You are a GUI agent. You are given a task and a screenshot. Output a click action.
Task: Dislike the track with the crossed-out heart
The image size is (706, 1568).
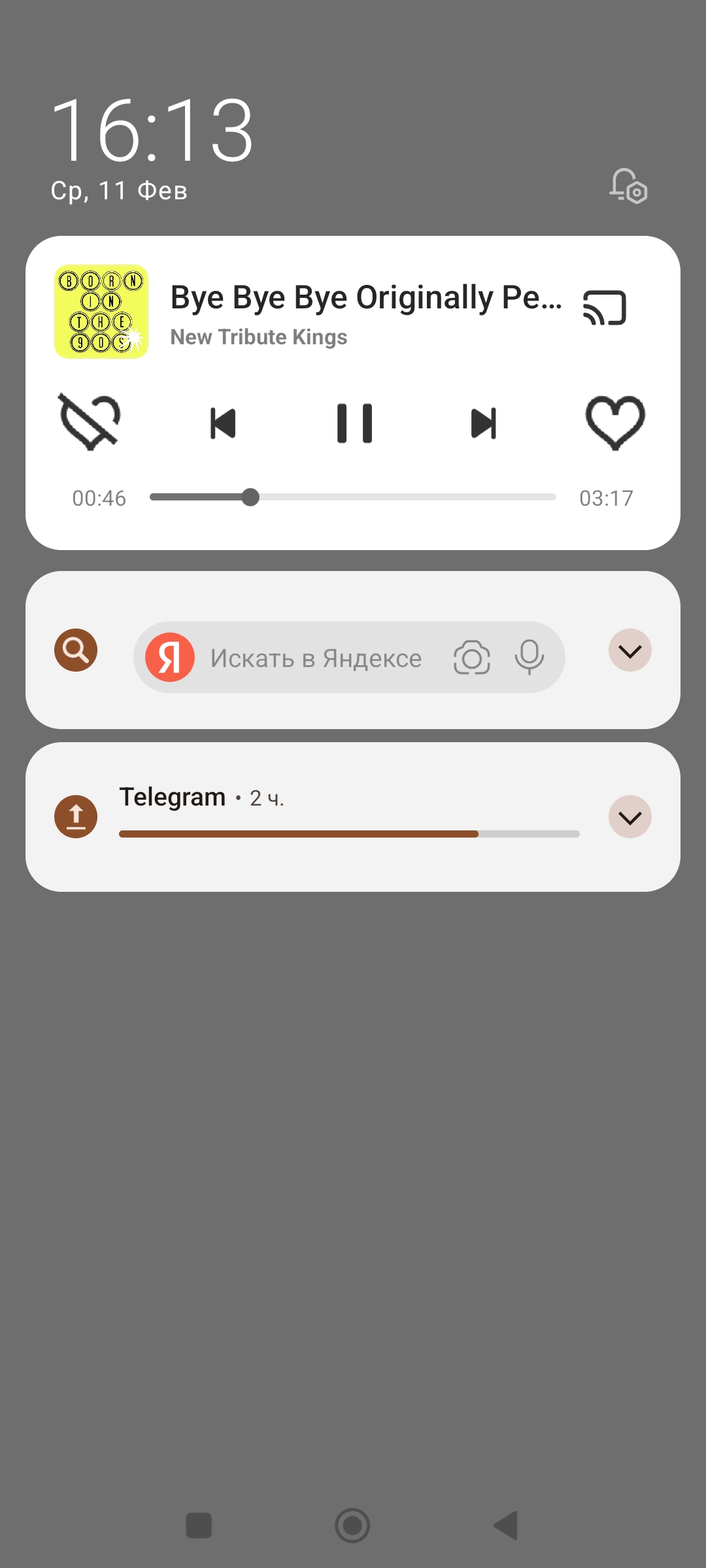coord(90,422)
